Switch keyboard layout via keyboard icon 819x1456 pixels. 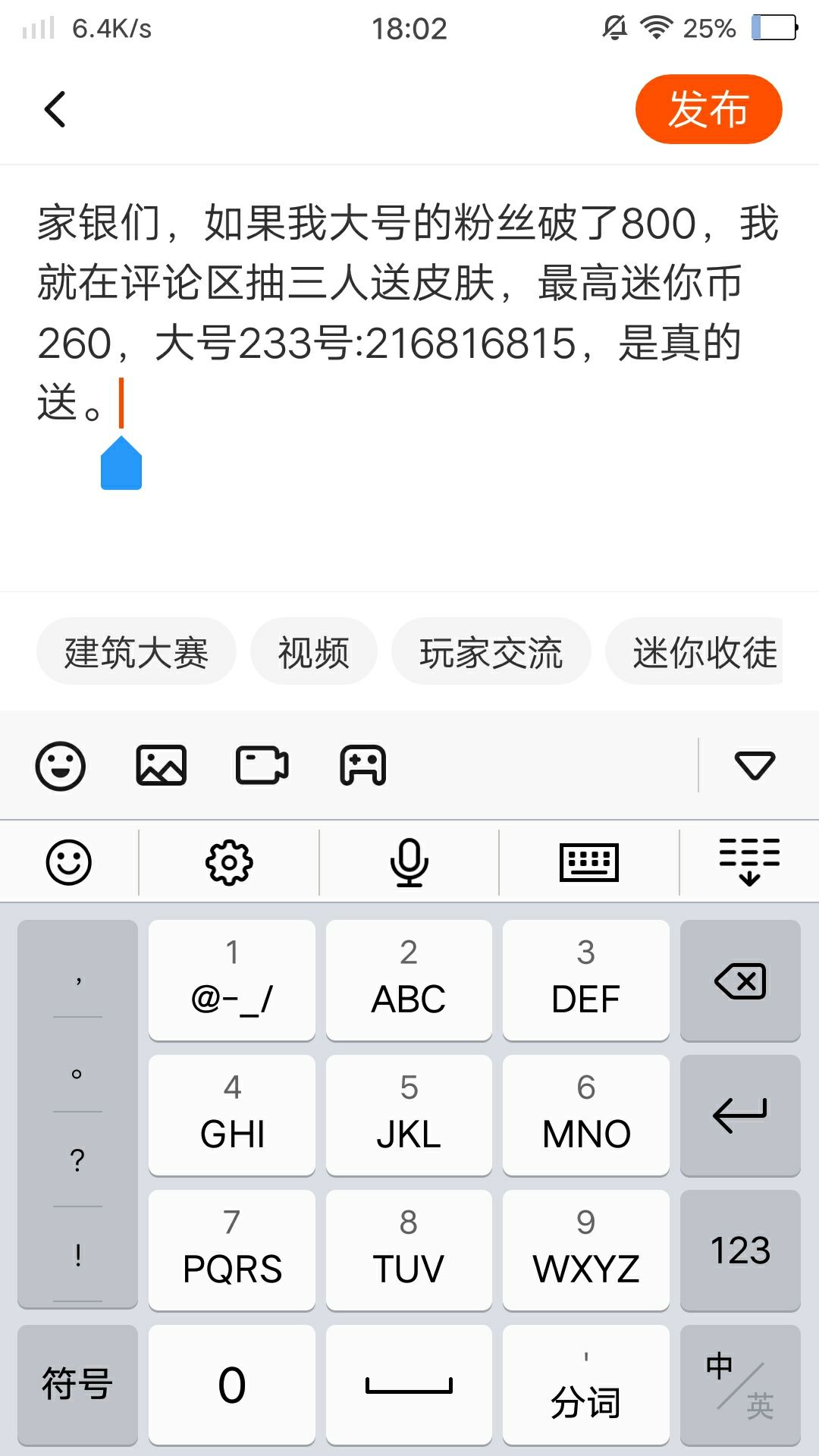coord(589,862)
